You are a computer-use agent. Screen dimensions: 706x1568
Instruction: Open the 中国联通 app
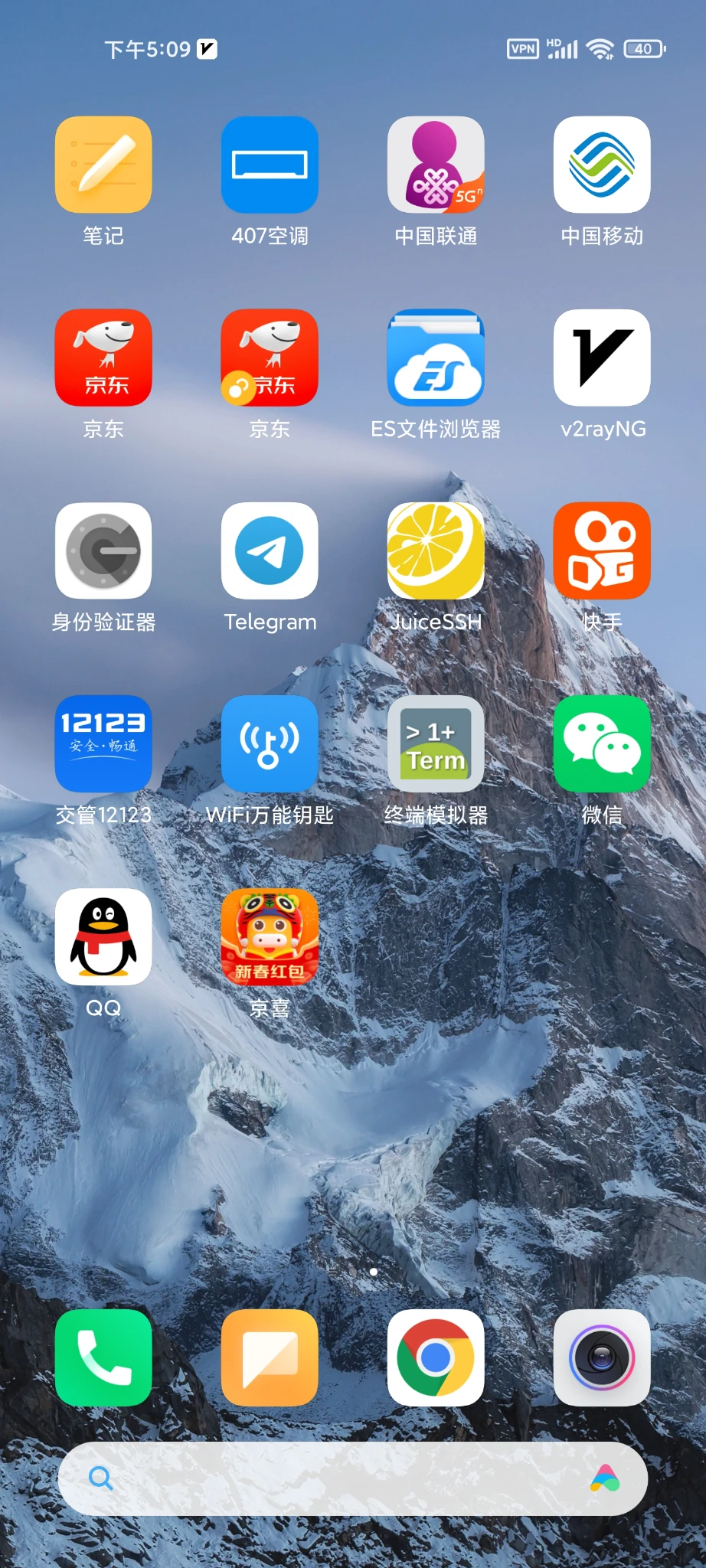[436, 165]
